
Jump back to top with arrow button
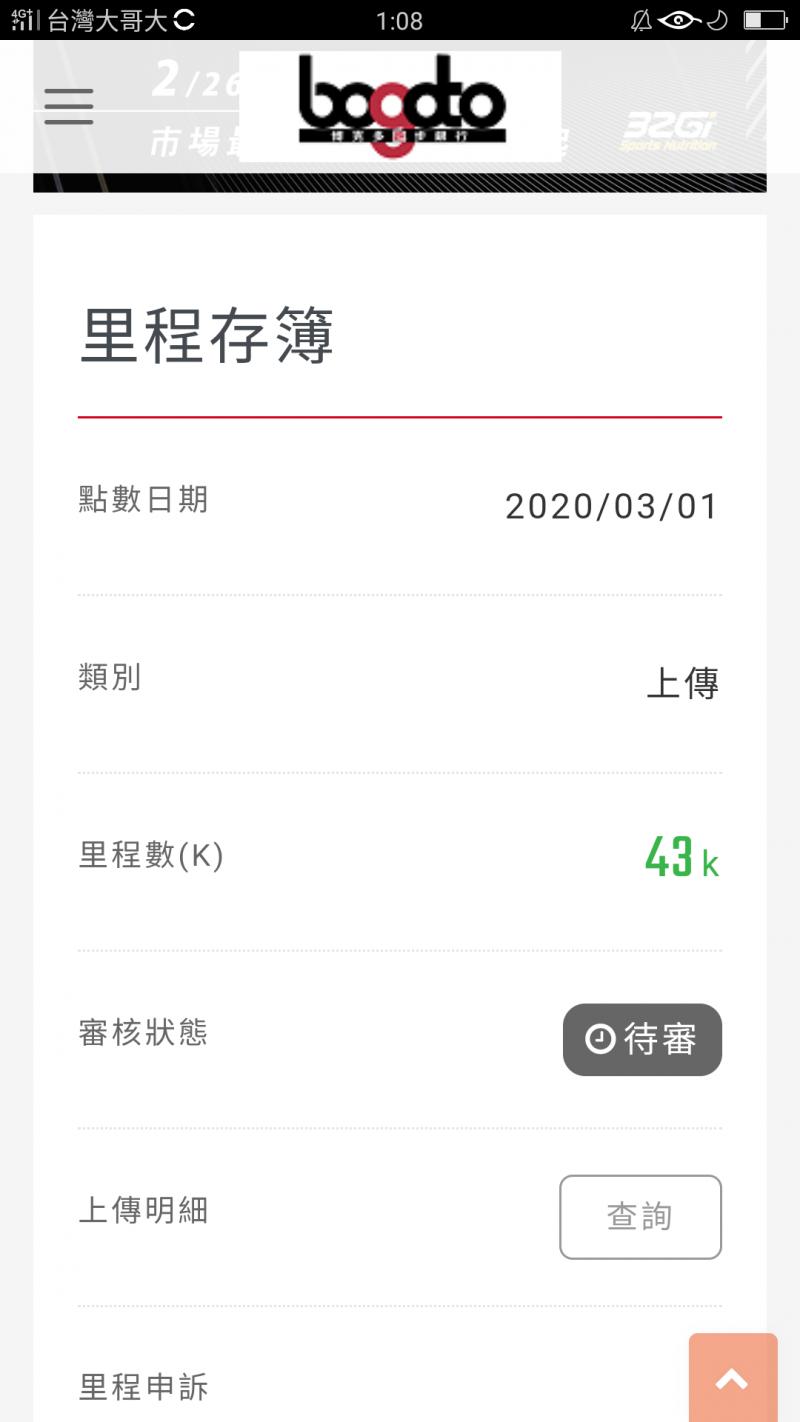pos(732,1379)
